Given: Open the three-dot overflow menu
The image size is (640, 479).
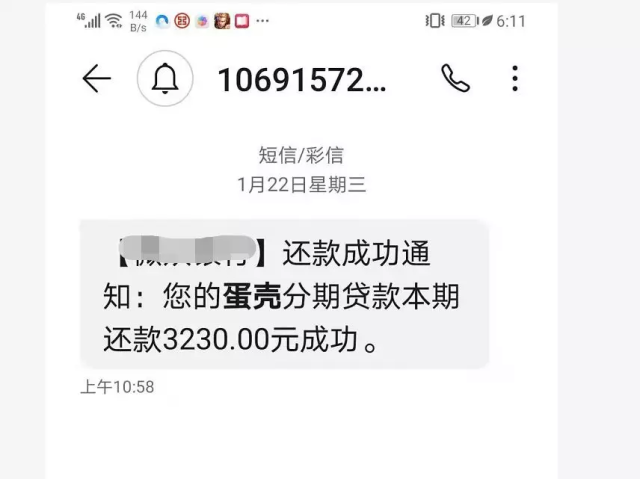Looking at the screenshot, I should tap(515, 78).
